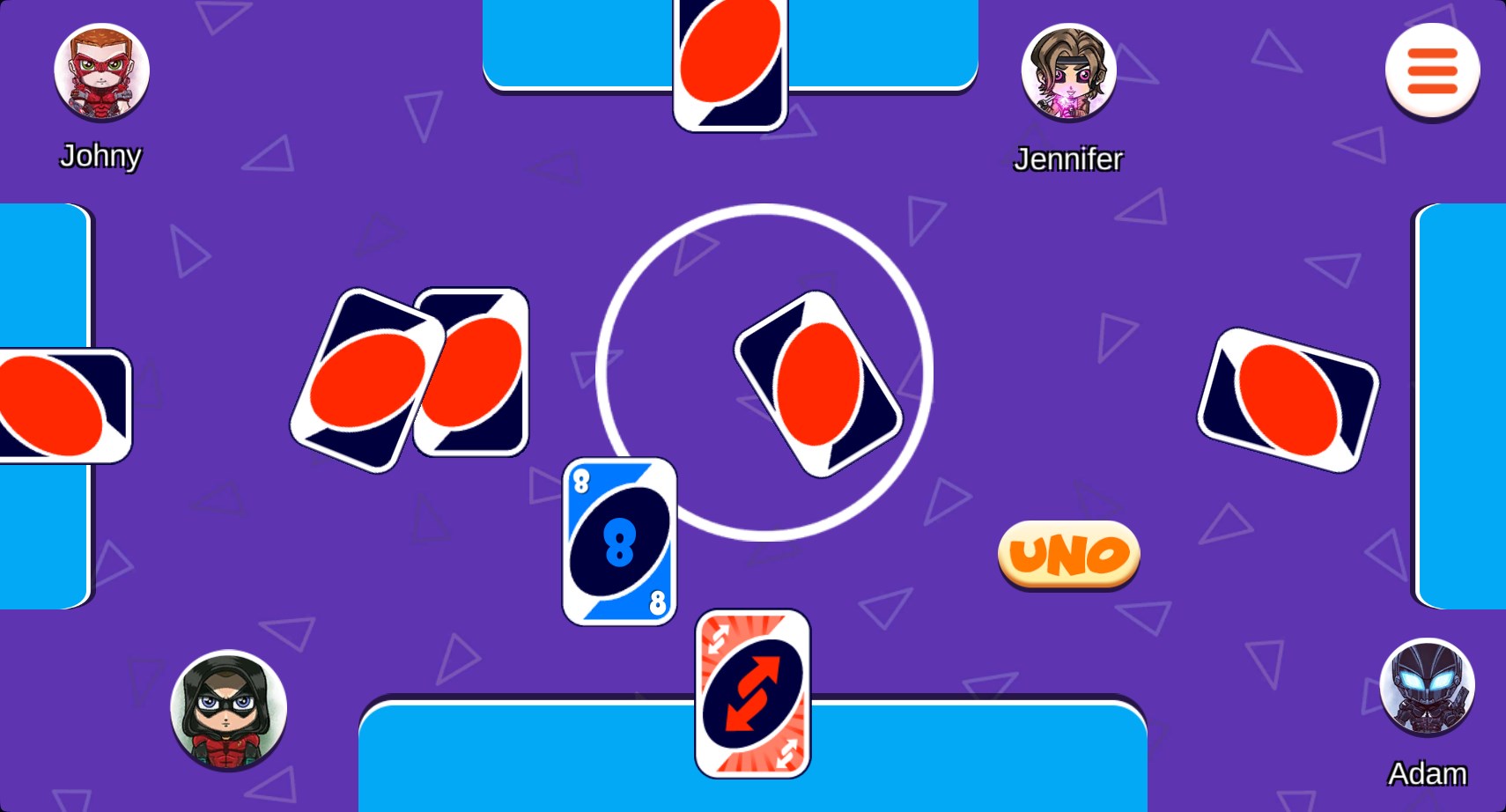The image size is (1506, 812).
Task: Call UNO with the orange button
Action: tap(1068, 555)
